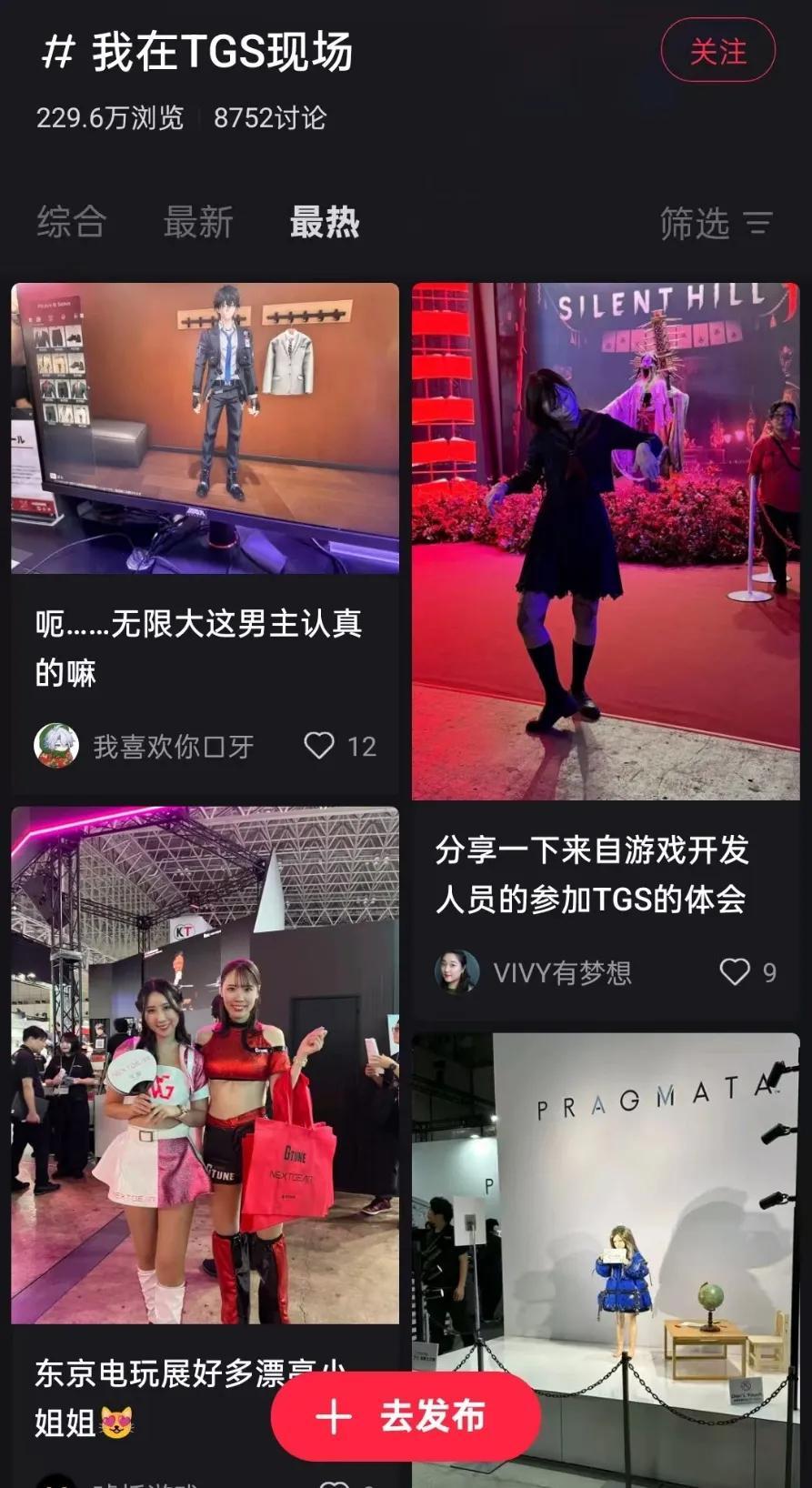This screenshot has height=1488, width=812.
Task: Open the PRAGMATA booth photo post
Action: (605, 1228)
